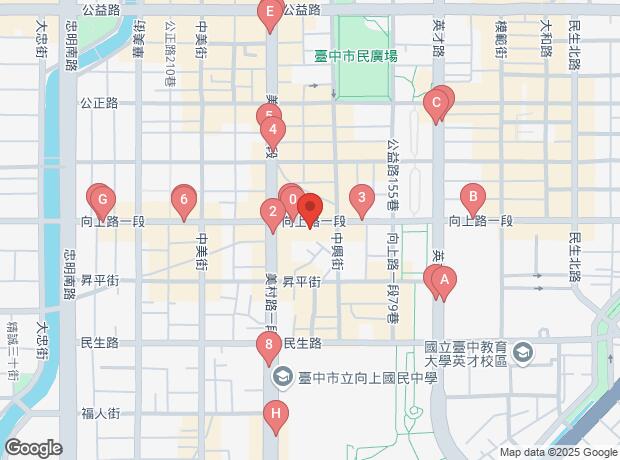Viewport: 620px width, 460px height.
Task: Tap map marker 3
Action: coord(362,201)
